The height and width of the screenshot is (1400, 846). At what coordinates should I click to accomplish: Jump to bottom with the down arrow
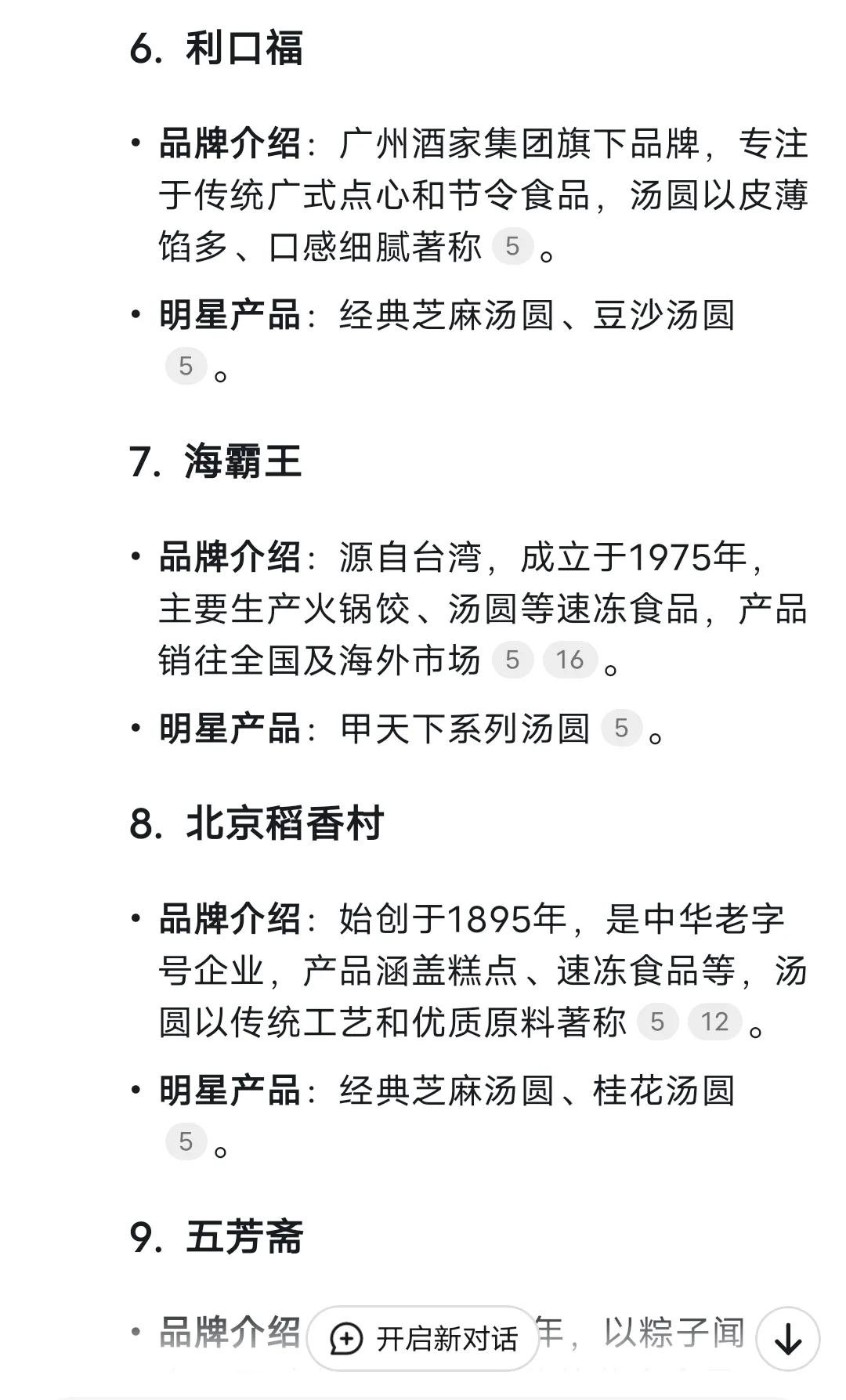point(787,1340)
